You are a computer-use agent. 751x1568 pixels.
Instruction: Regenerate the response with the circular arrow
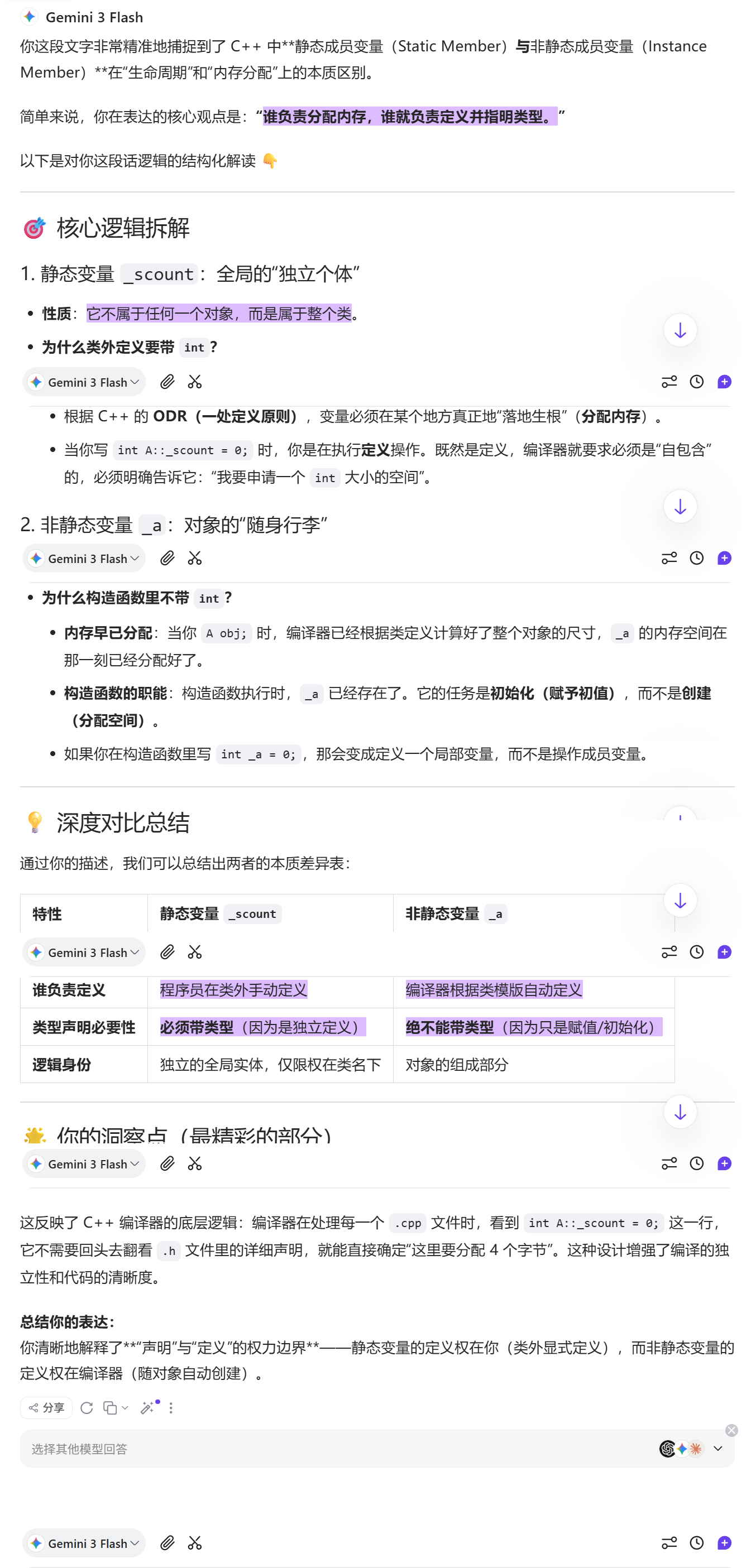tap(87, 1407)
